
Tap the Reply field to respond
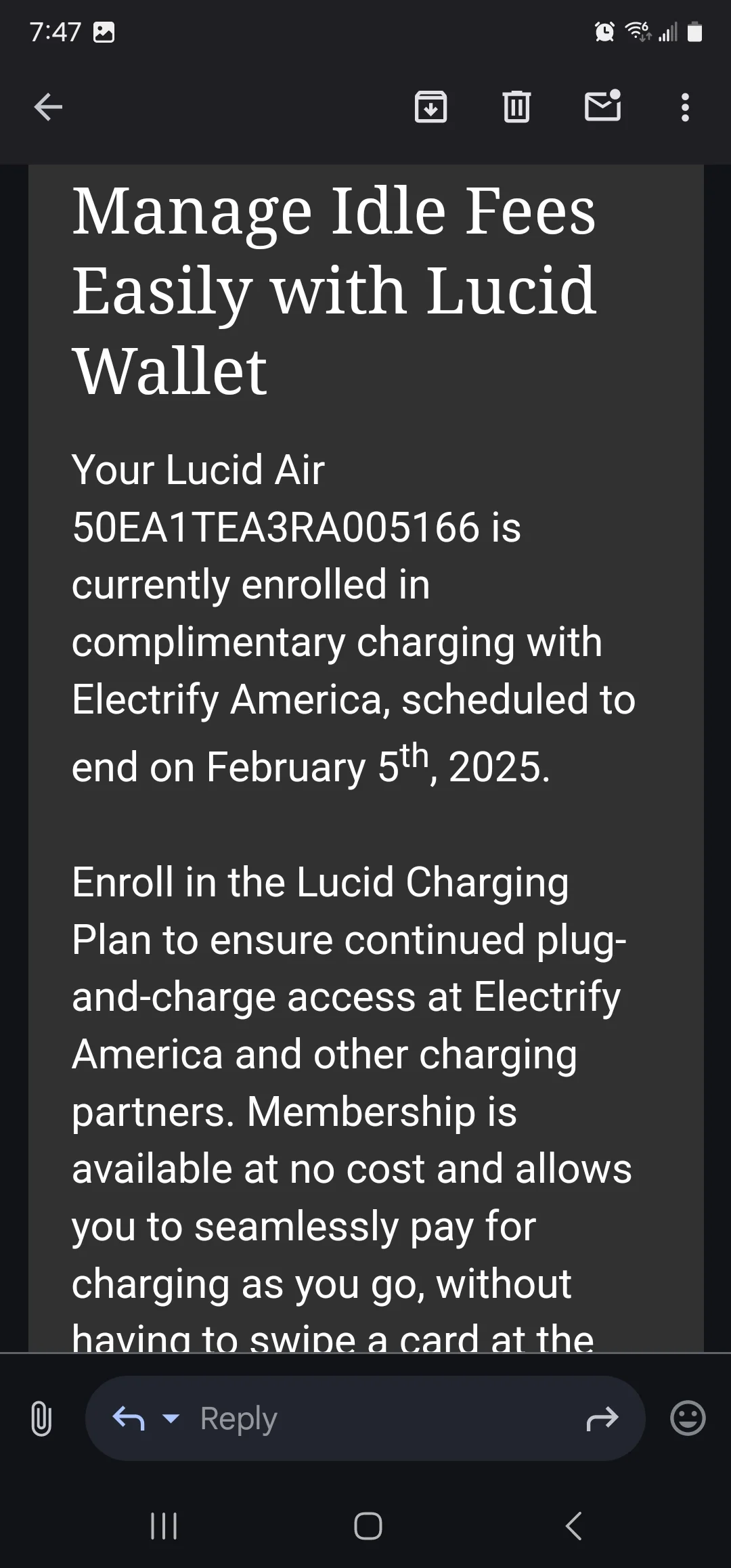coord(365,1418)
